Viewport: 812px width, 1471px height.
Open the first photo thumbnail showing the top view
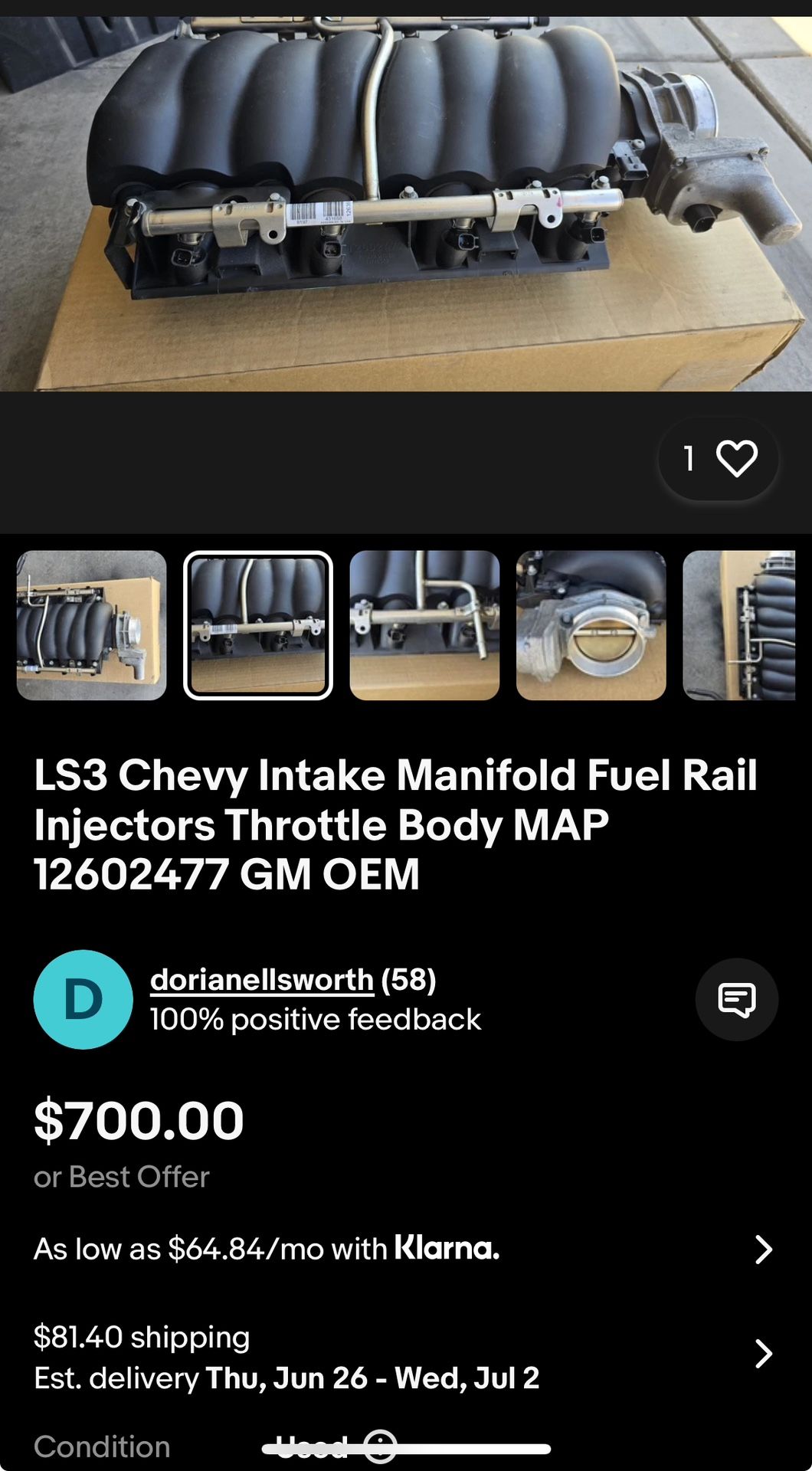[x=91, y=625]
